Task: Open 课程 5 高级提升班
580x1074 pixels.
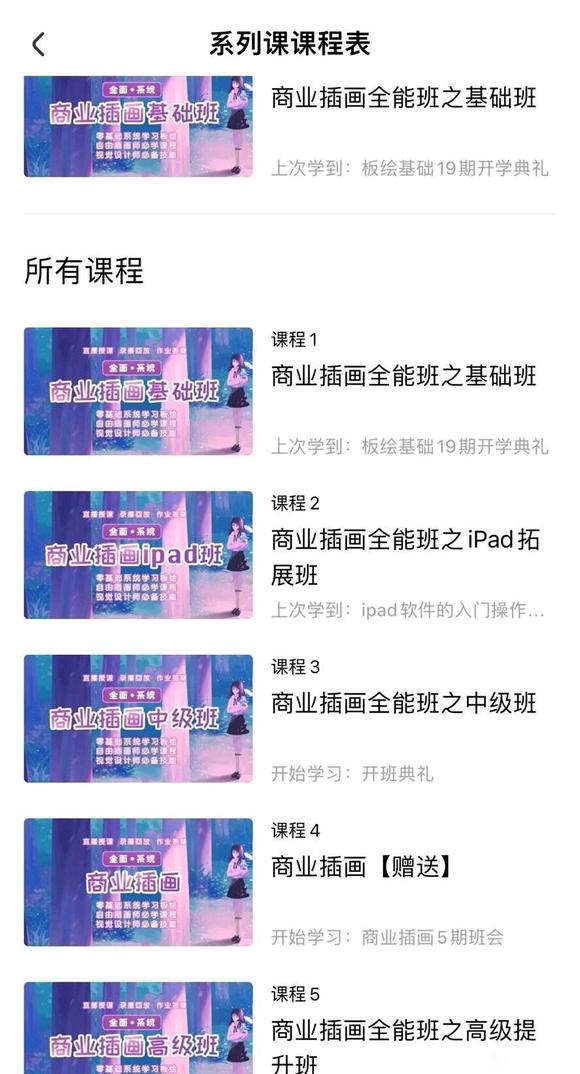Action: 290,1028
